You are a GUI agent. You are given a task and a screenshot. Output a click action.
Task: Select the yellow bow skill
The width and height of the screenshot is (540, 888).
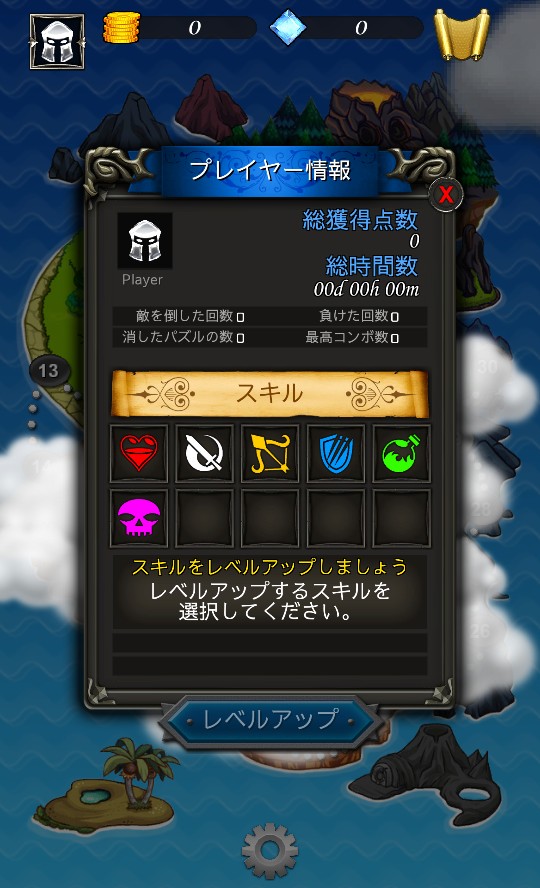point(270,453)
